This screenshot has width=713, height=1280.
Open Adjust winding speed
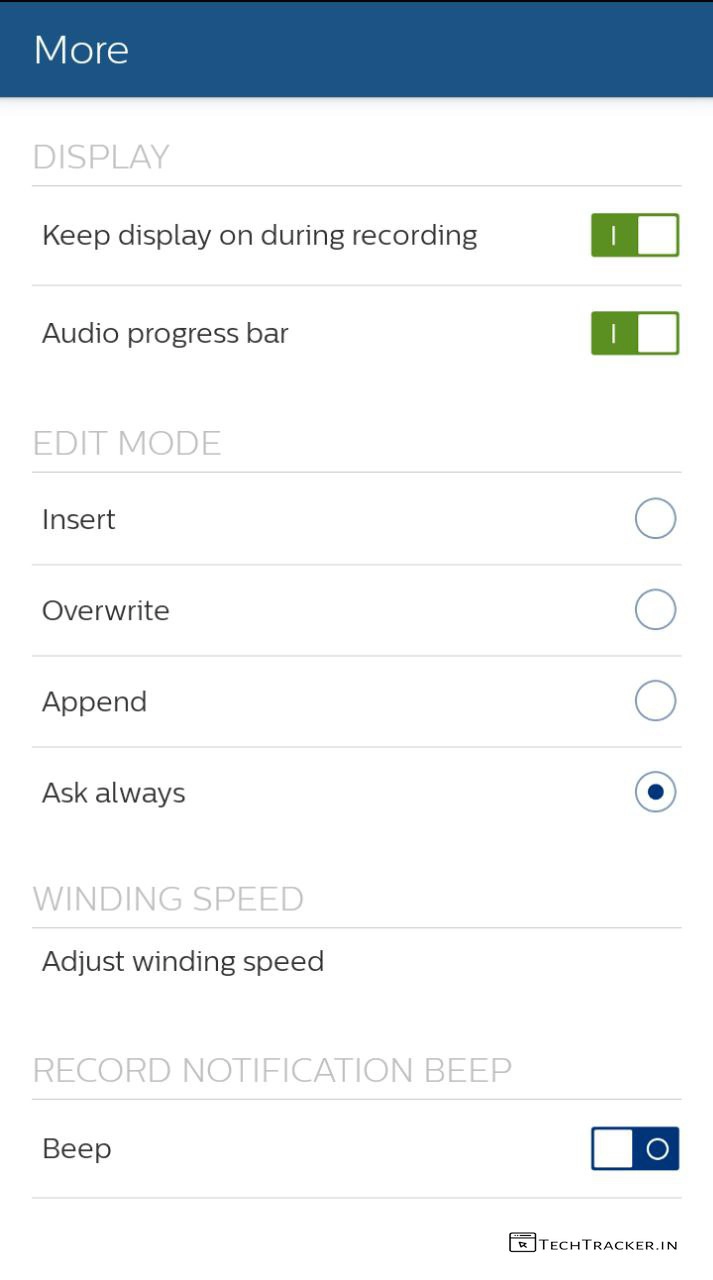(x=183, y=962)
